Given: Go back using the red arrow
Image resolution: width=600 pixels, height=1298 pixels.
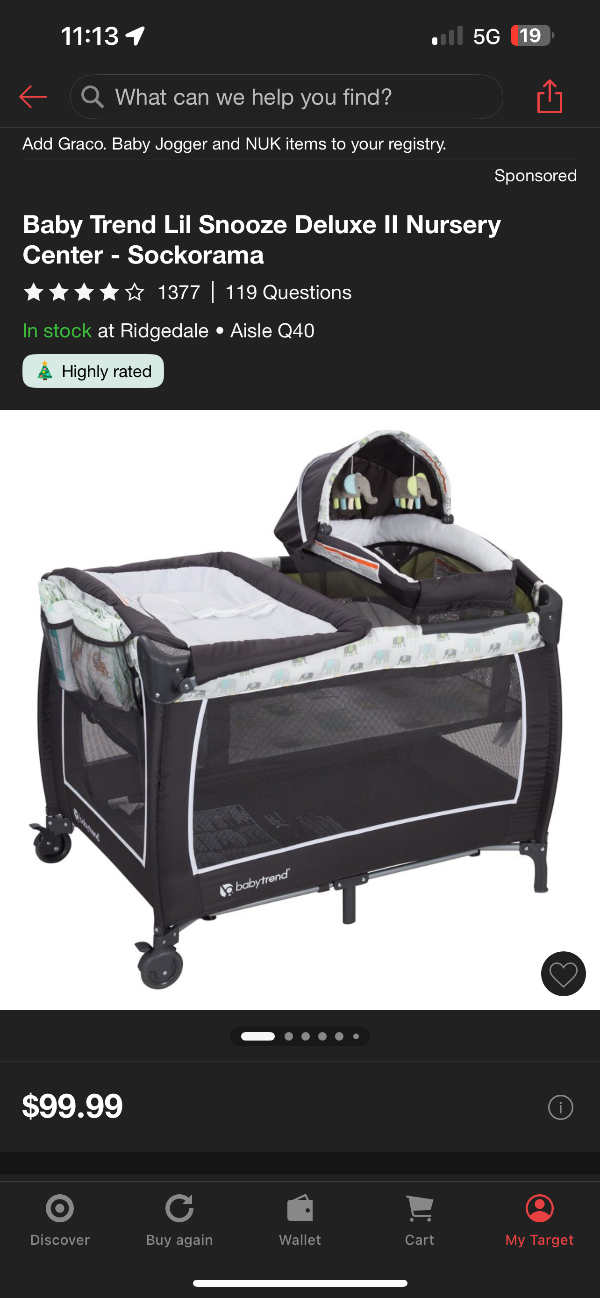Looking at the screenshot, I should click(33, 97).
